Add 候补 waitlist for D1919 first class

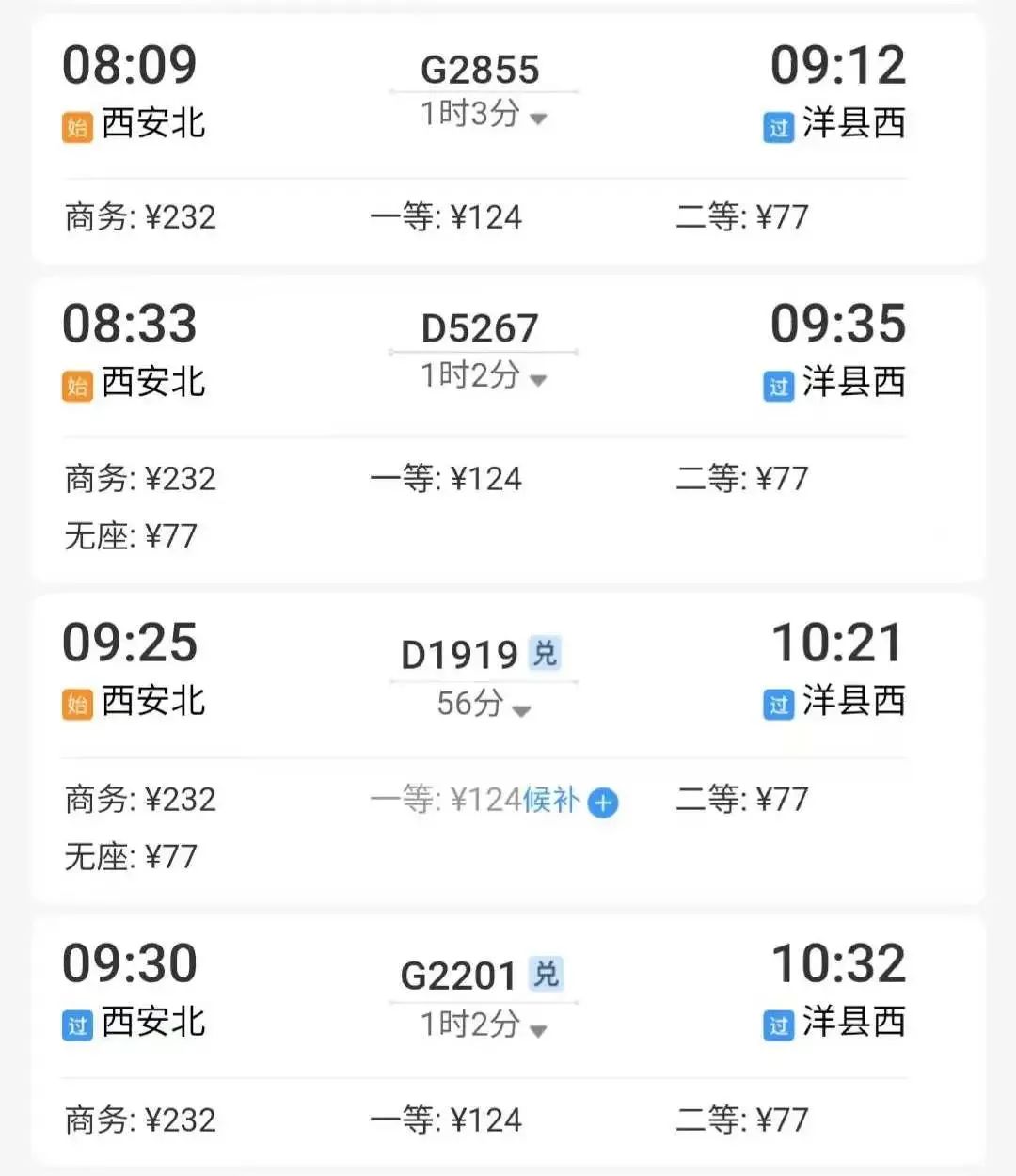click(x=602, y=803)
